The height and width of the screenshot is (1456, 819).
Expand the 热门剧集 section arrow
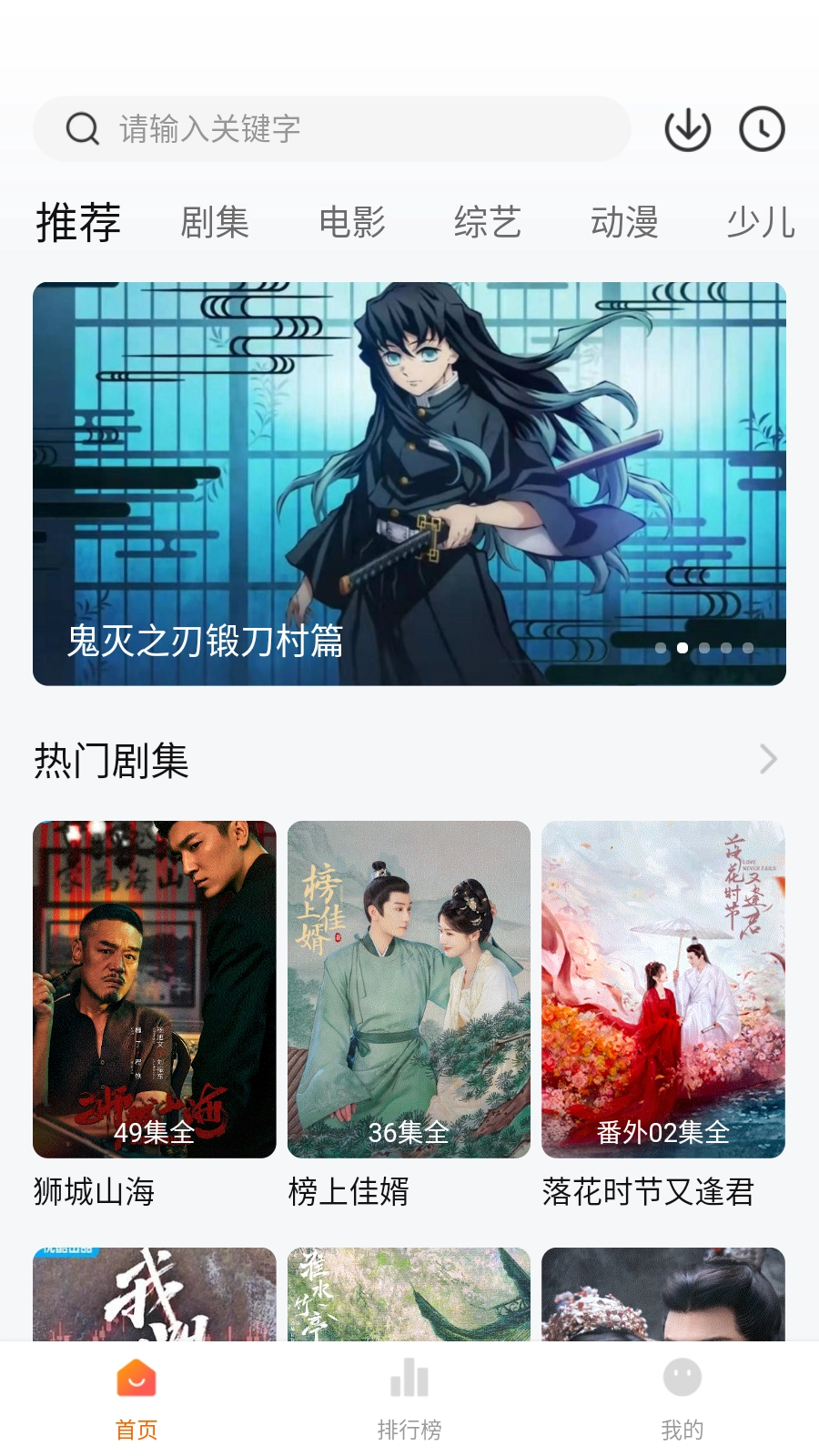point(768,759)
